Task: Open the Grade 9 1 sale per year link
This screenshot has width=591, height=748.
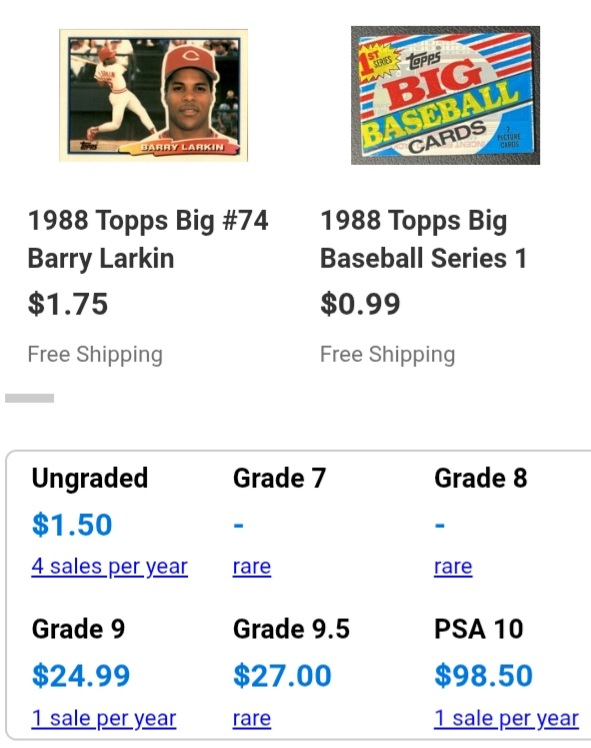Action: coord(104,718)
